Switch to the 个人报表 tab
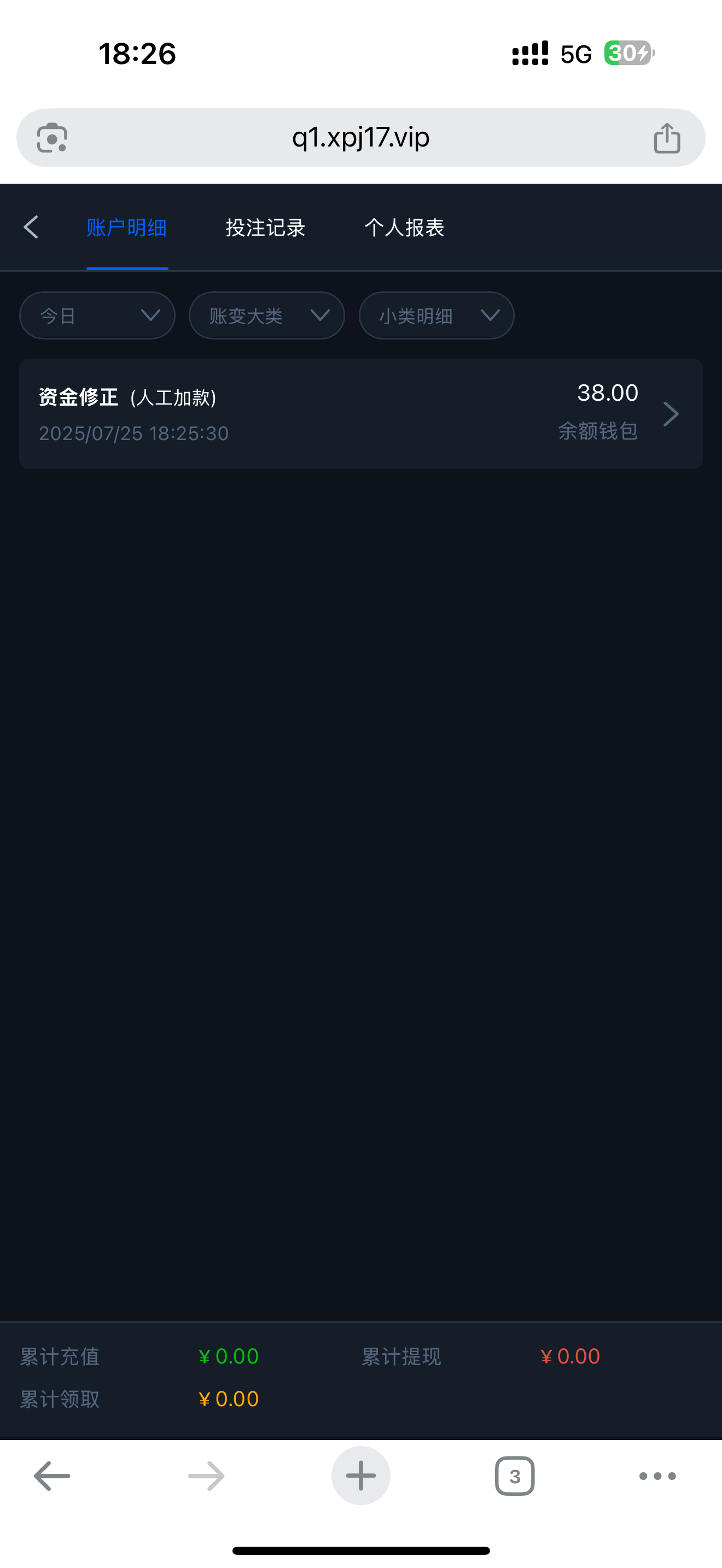The height and width of the screenshot is (1568, 722). pos(404,227)
